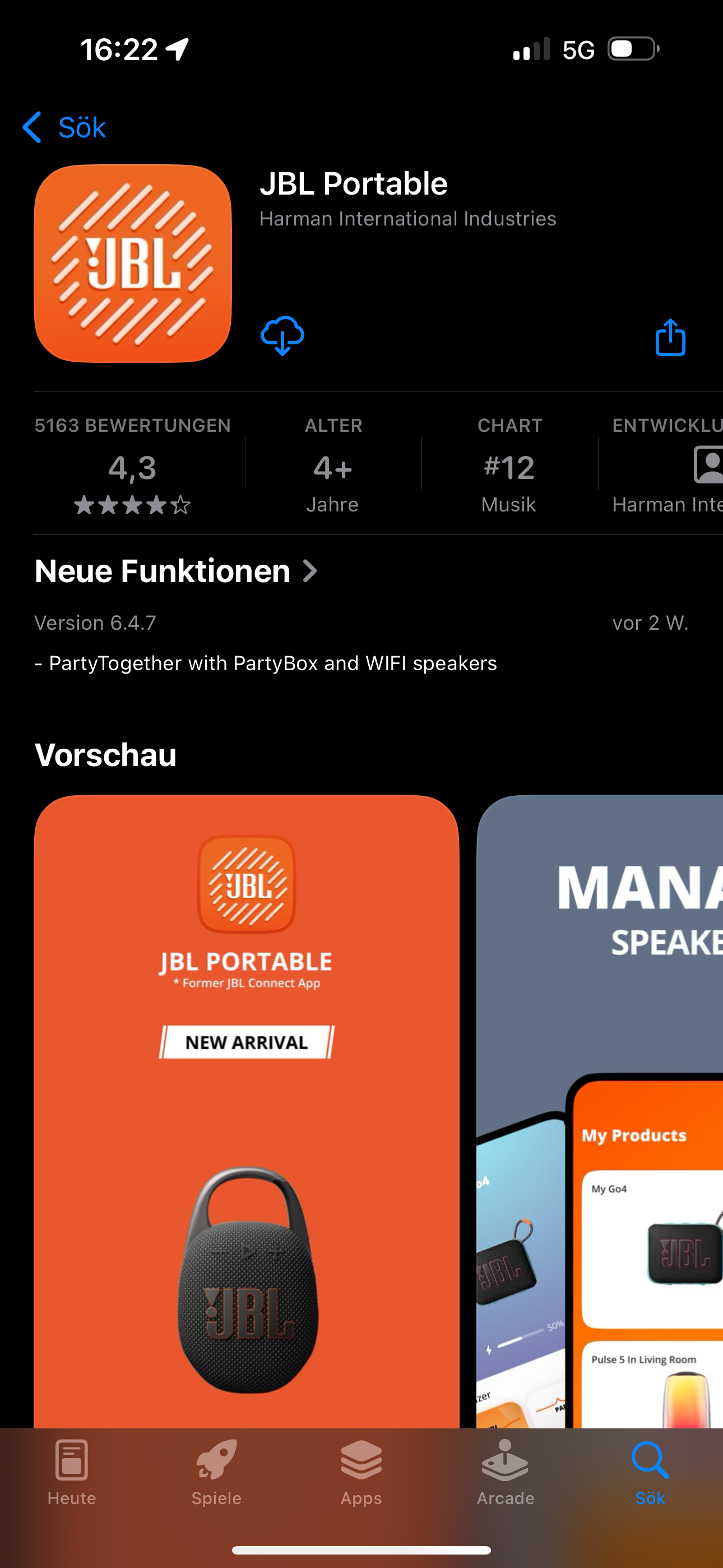Go back to Sök results

[x=64, y=127]
